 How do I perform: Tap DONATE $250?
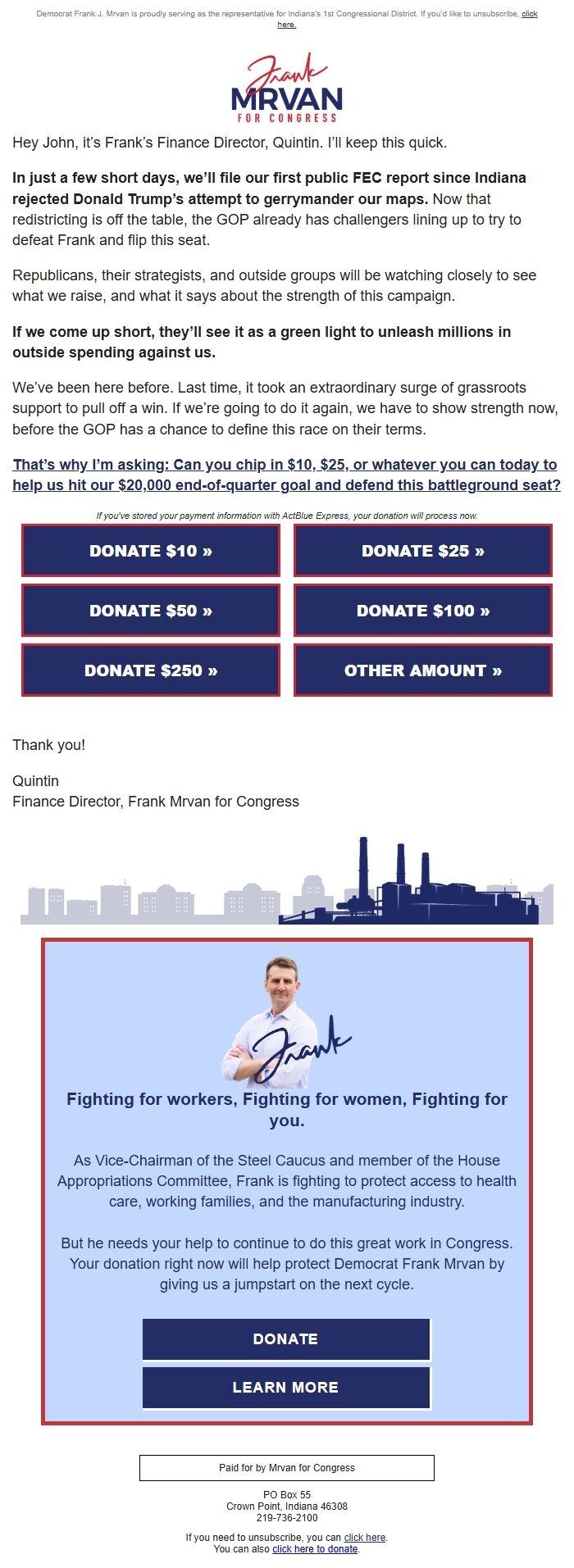click(151, 670)
